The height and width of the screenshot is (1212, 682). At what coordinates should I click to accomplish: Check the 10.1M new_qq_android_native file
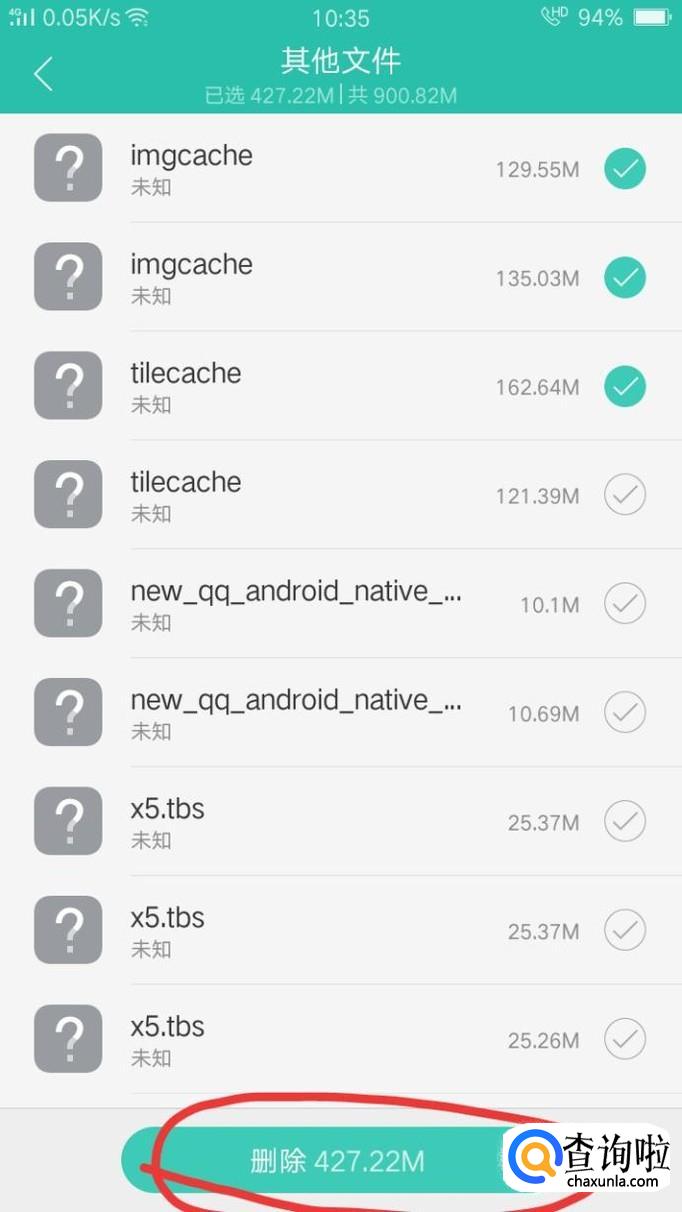625,604
